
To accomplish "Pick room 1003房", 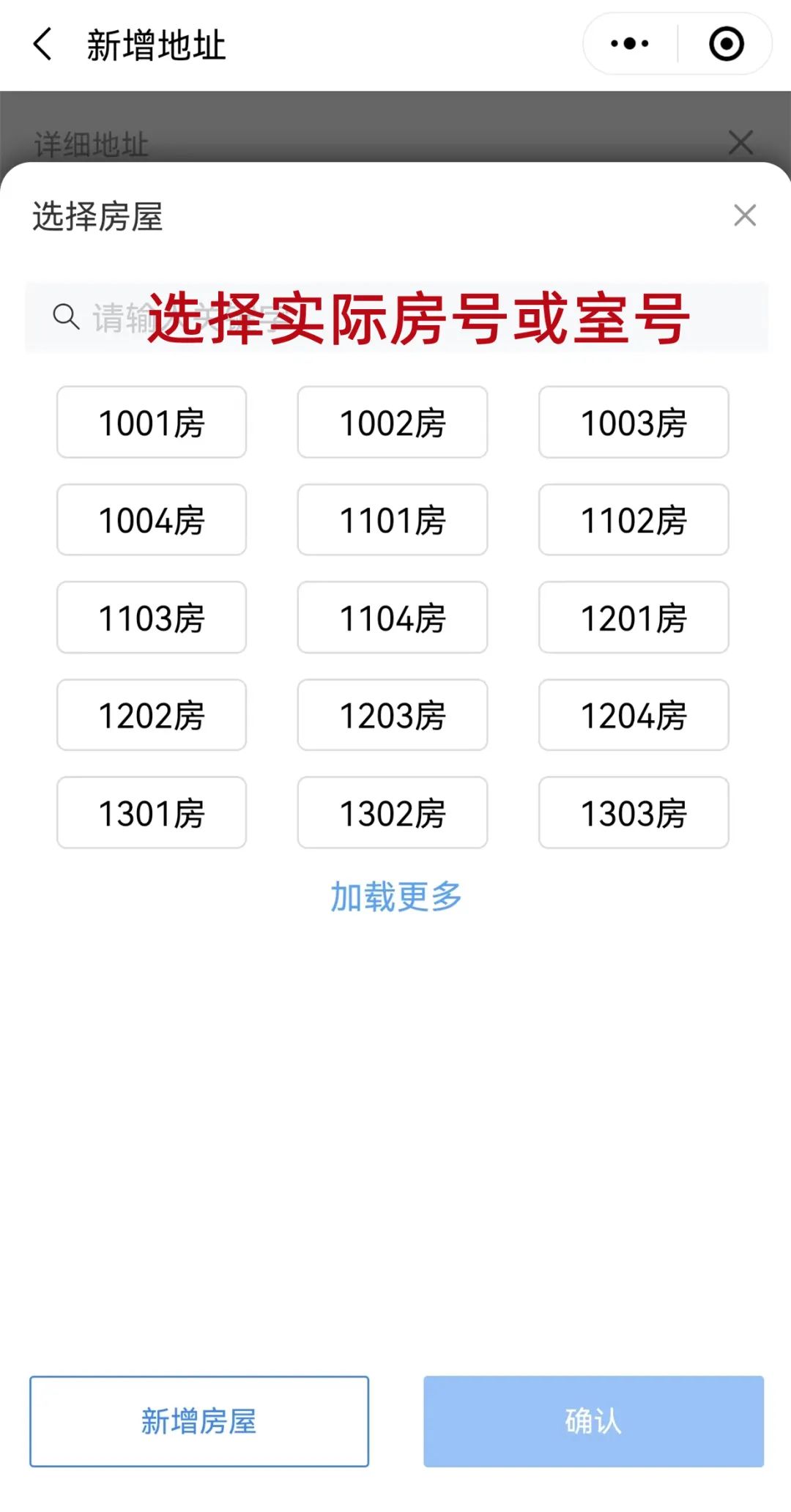I will click(x=634, y=423).
